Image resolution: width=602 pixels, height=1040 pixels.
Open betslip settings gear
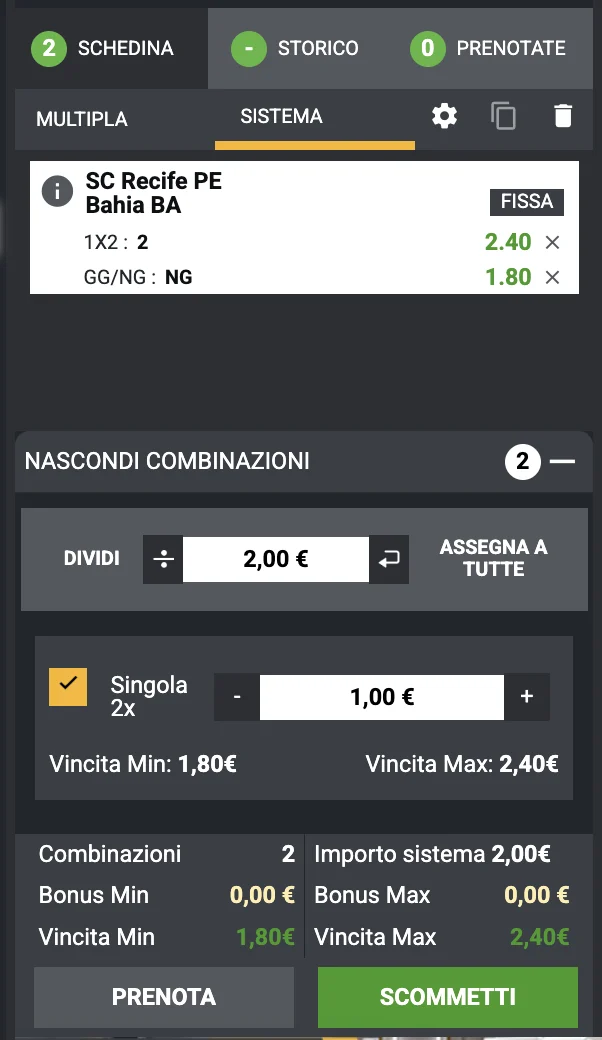pos(444,117)
